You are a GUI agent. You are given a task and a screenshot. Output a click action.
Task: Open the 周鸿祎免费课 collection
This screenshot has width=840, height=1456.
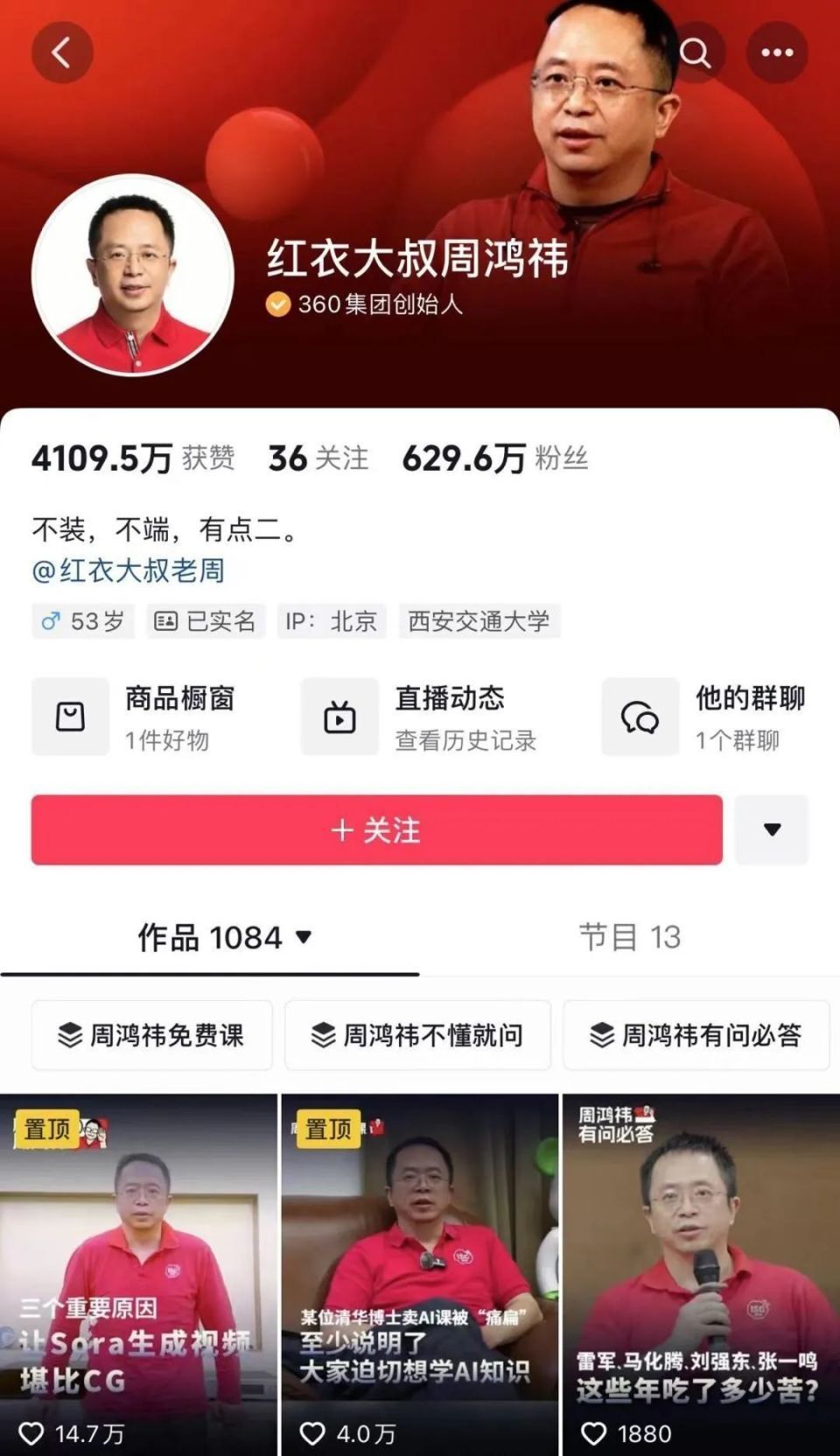click(x=151, y=1035)
